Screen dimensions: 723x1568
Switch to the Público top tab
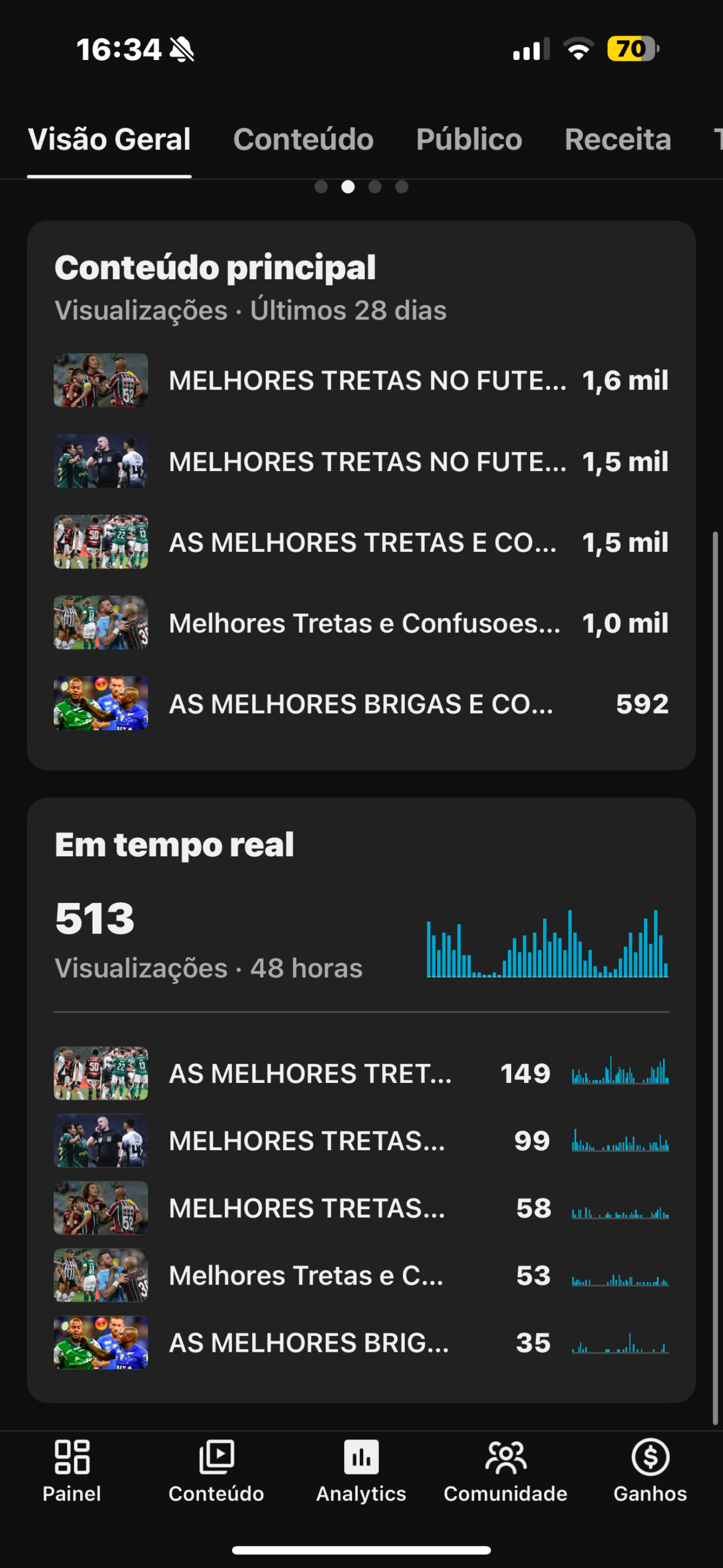469,140
